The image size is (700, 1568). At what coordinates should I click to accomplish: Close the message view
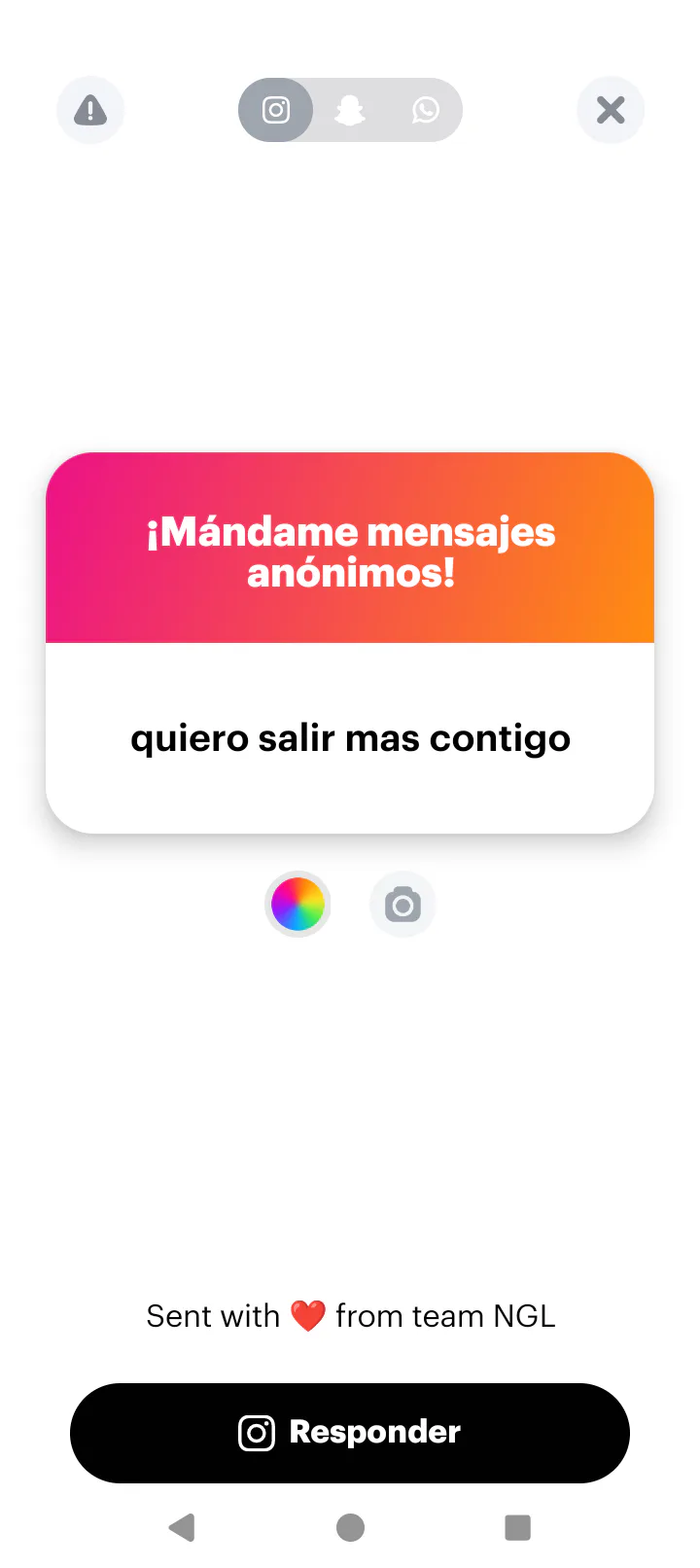coord(611,110)
